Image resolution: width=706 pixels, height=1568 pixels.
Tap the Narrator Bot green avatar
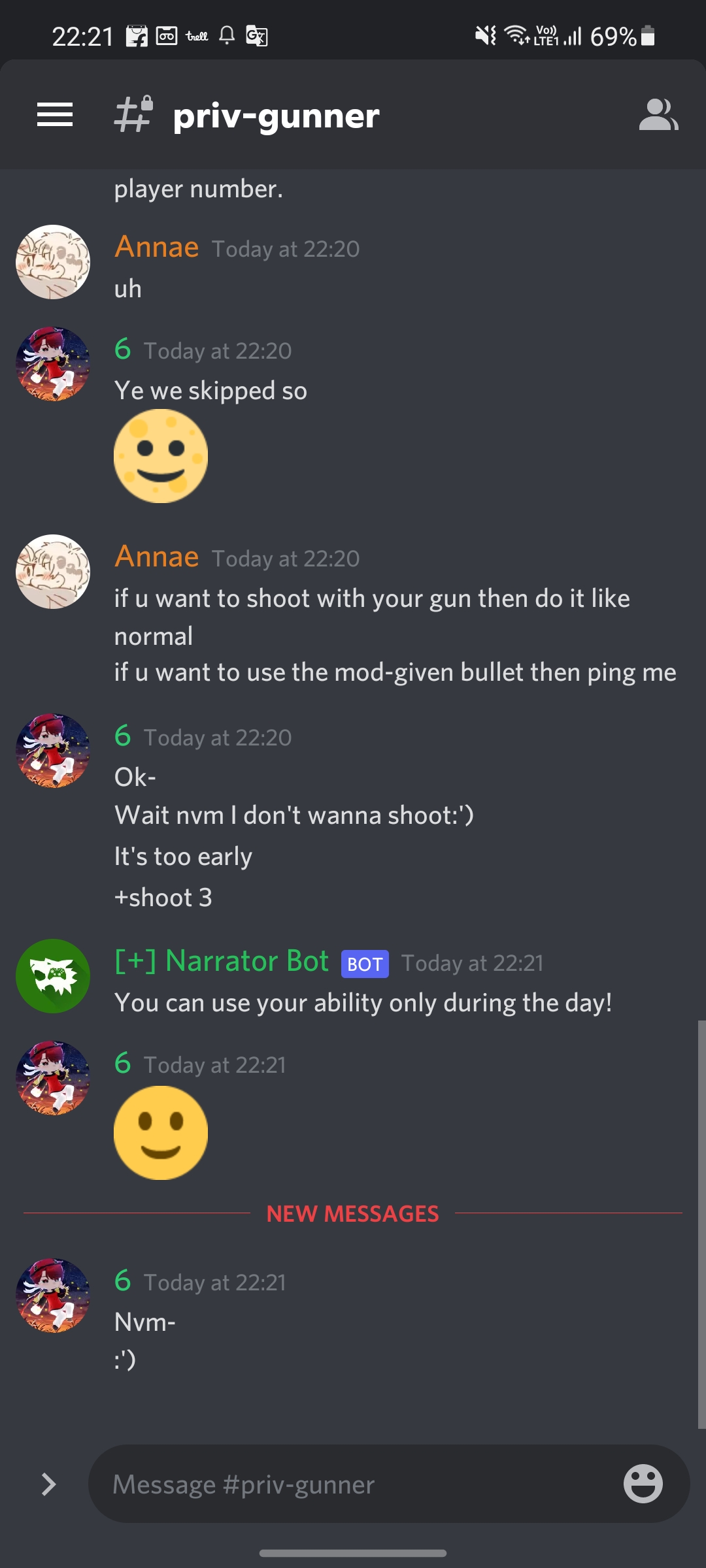pos(52,976)
